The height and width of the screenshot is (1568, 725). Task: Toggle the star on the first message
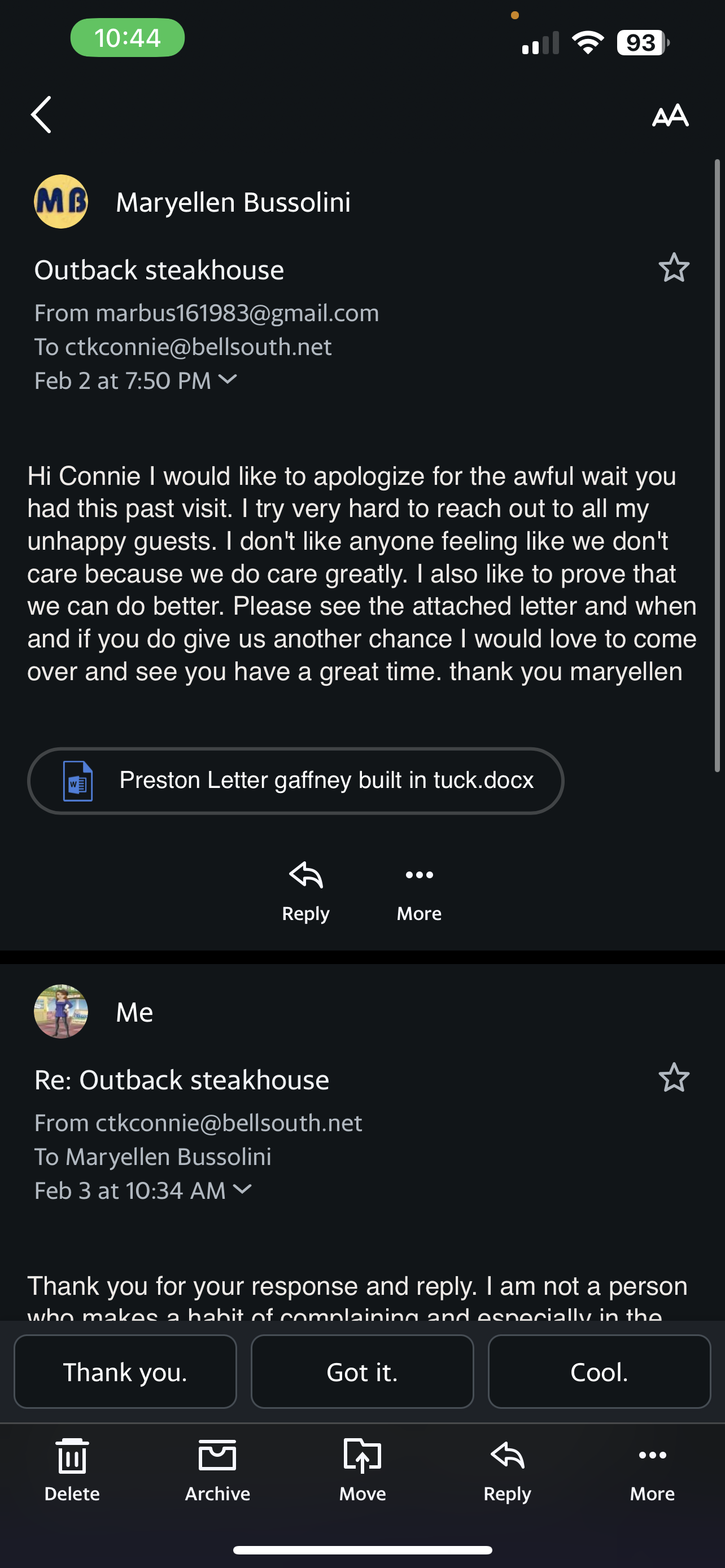pyautogui.click(x=675, y=268)
